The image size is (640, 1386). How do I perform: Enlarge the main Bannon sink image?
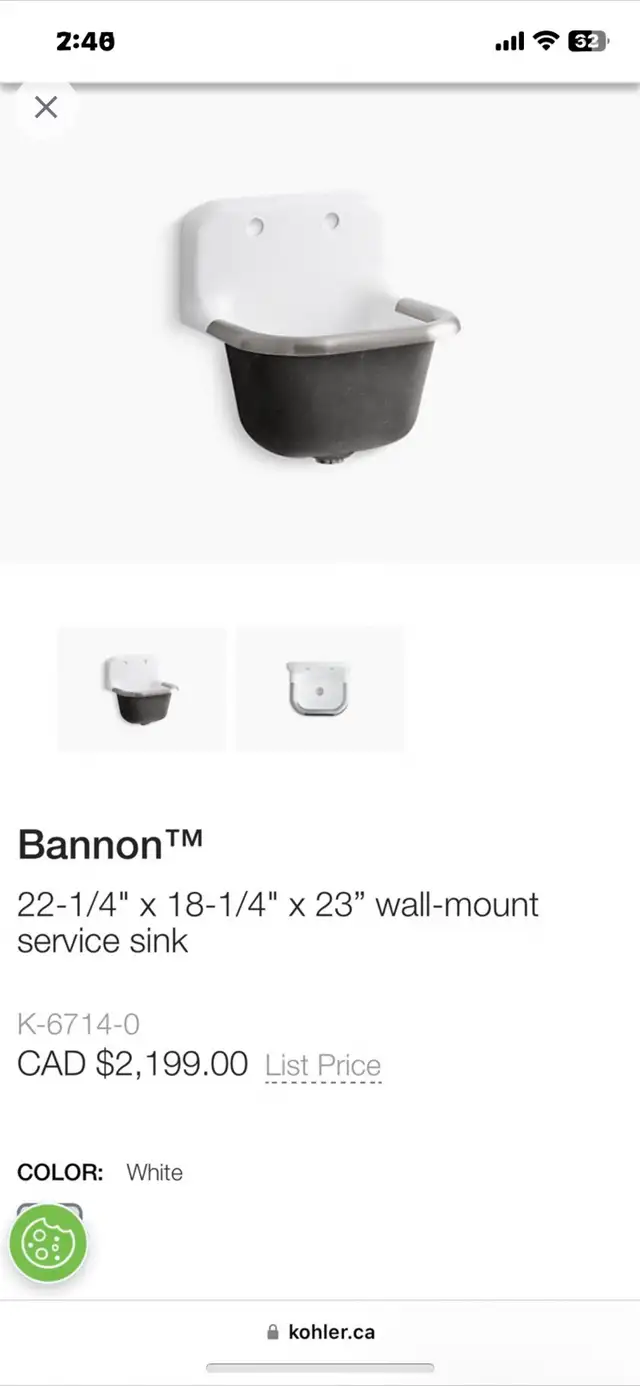[320, 330]
